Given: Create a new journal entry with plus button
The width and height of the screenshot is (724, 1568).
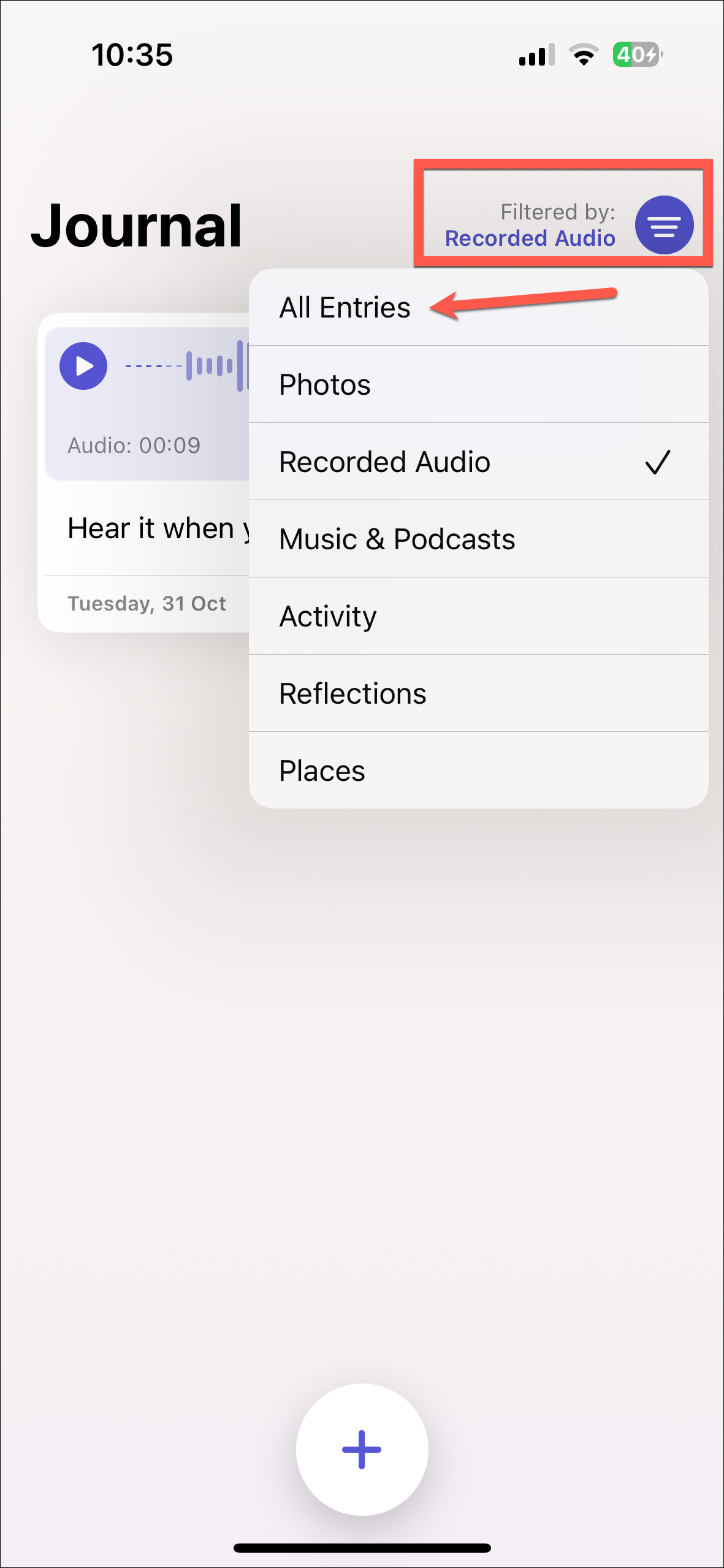Looking at the screenshot, I should pyautogui.click(x=362, y=1449).
